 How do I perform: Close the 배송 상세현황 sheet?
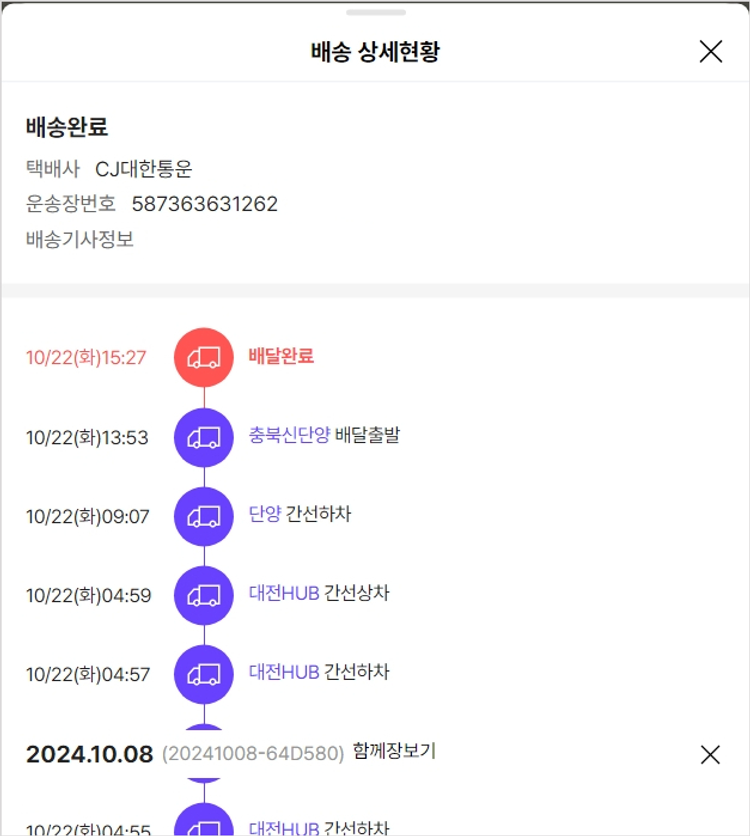[x=710, y=52]
